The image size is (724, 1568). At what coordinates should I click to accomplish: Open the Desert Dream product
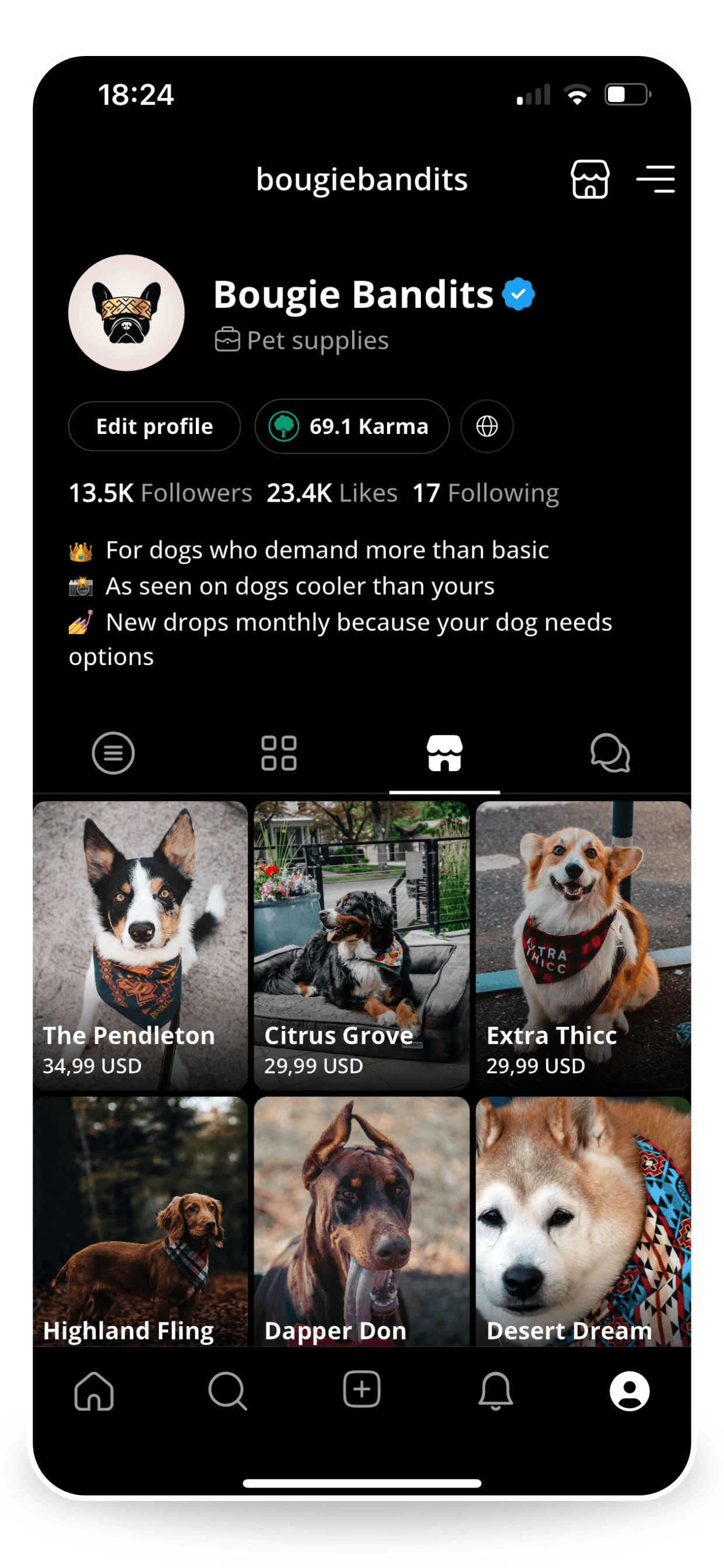pos(583,1220)
